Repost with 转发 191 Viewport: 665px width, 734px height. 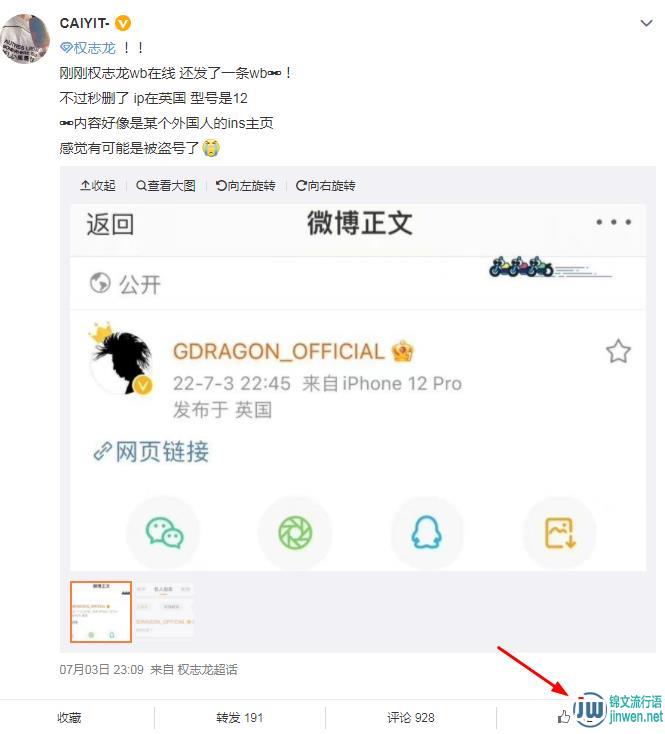(x=239, y=717)
